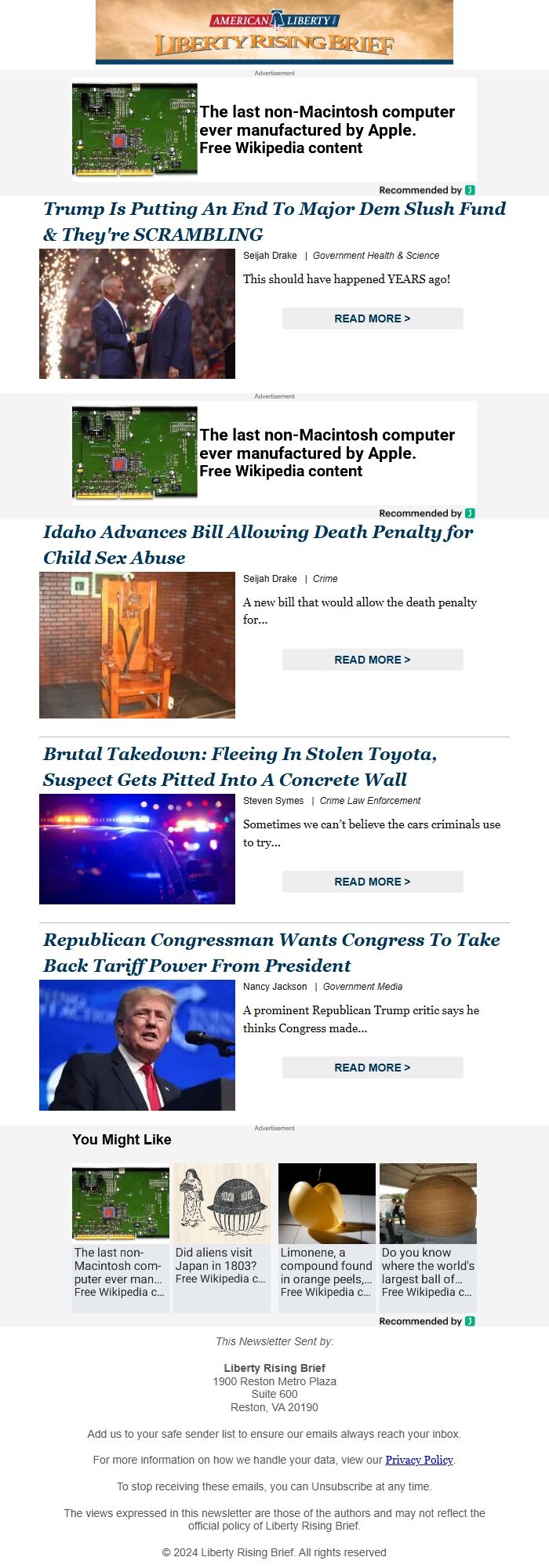
Task: Open the first non-Macintosh computer ad banner
Action: click(274, 129)
